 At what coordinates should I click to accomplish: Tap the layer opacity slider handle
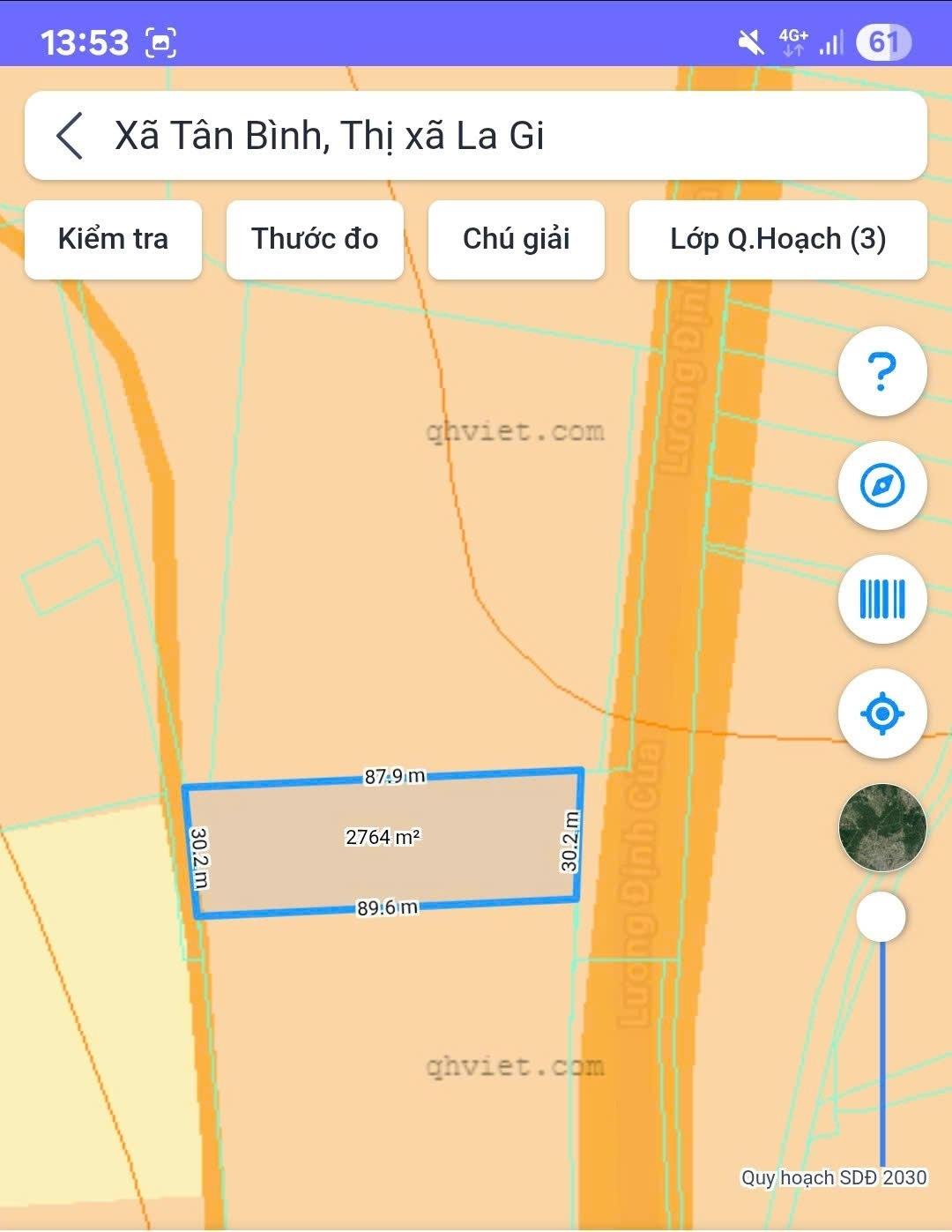pos(881,917)
